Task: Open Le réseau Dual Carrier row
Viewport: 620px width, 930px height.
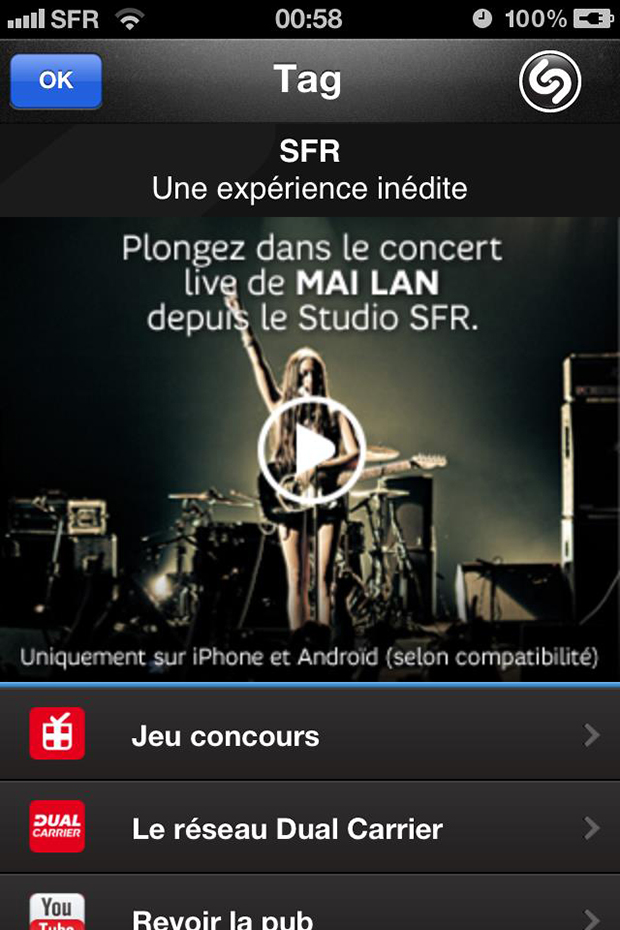Action: click(310, 828)
